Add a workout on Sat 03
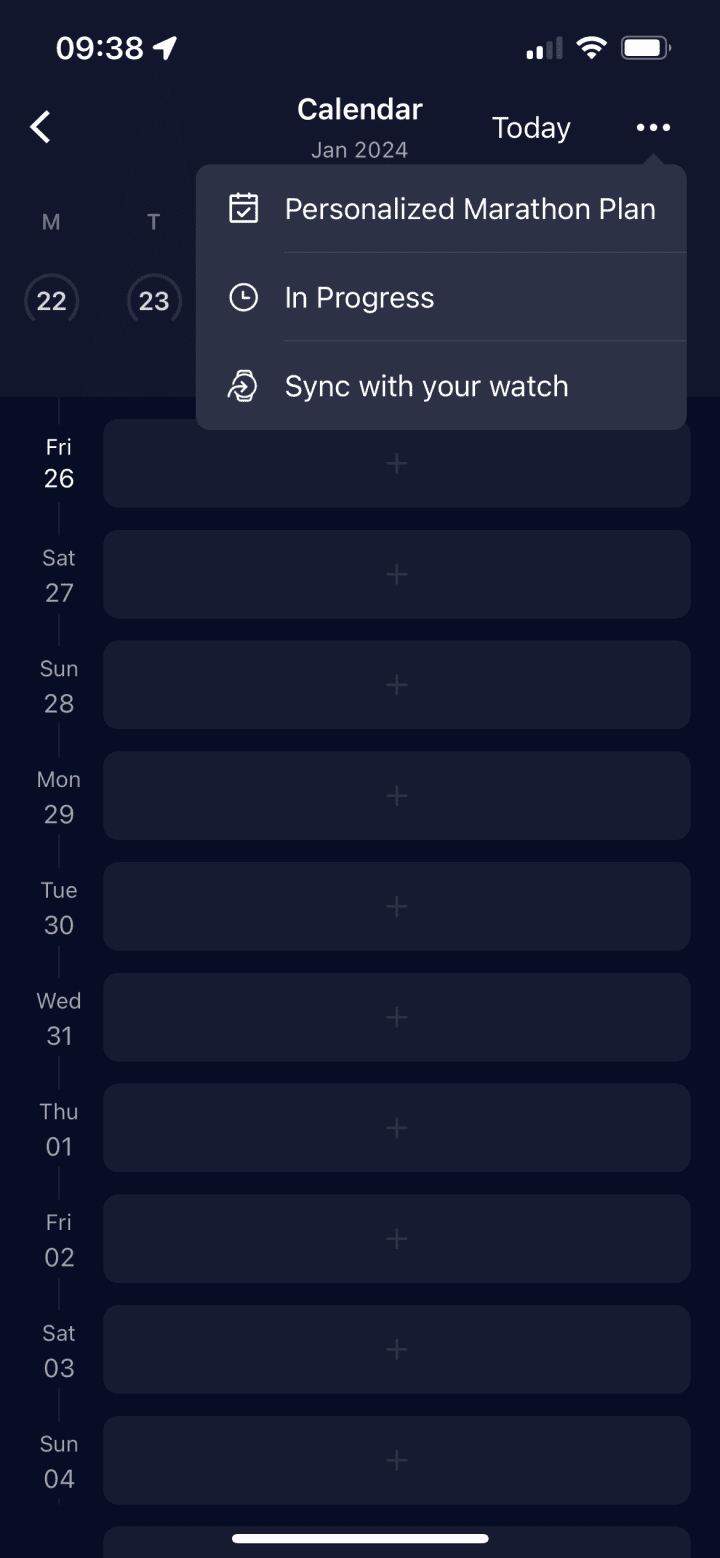Screen dimensions: 720x1558 point(397,1349)
